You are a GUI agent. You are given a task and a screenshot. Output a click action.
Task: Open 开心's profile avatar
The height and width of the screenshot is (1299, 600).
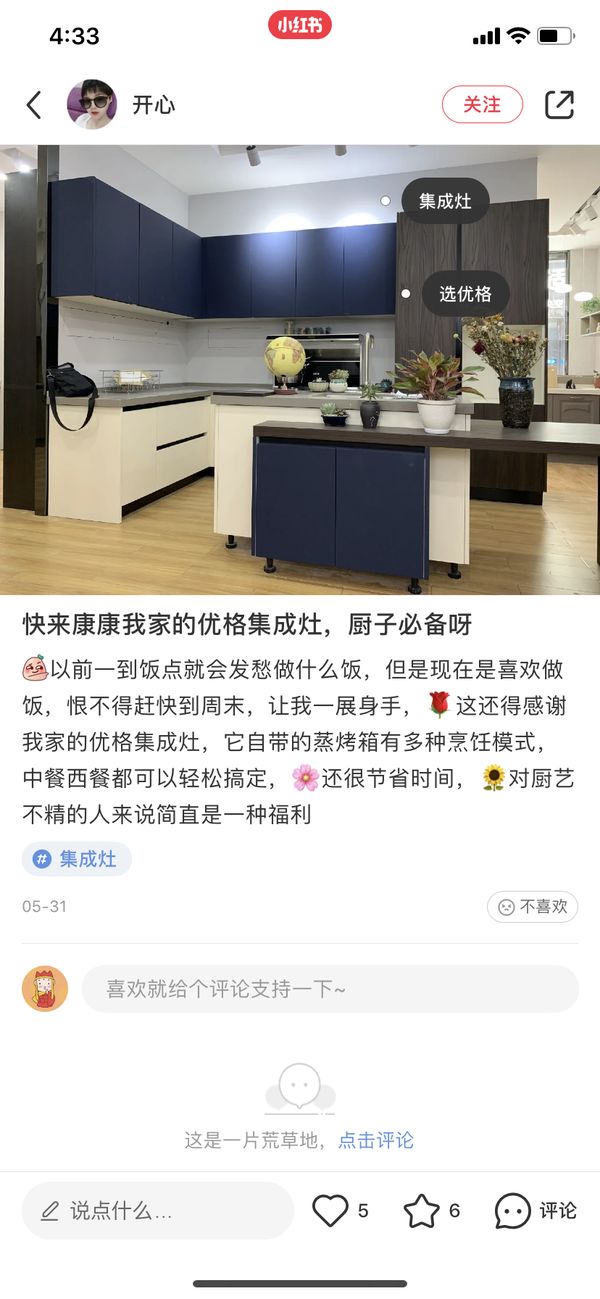[92, 105]
